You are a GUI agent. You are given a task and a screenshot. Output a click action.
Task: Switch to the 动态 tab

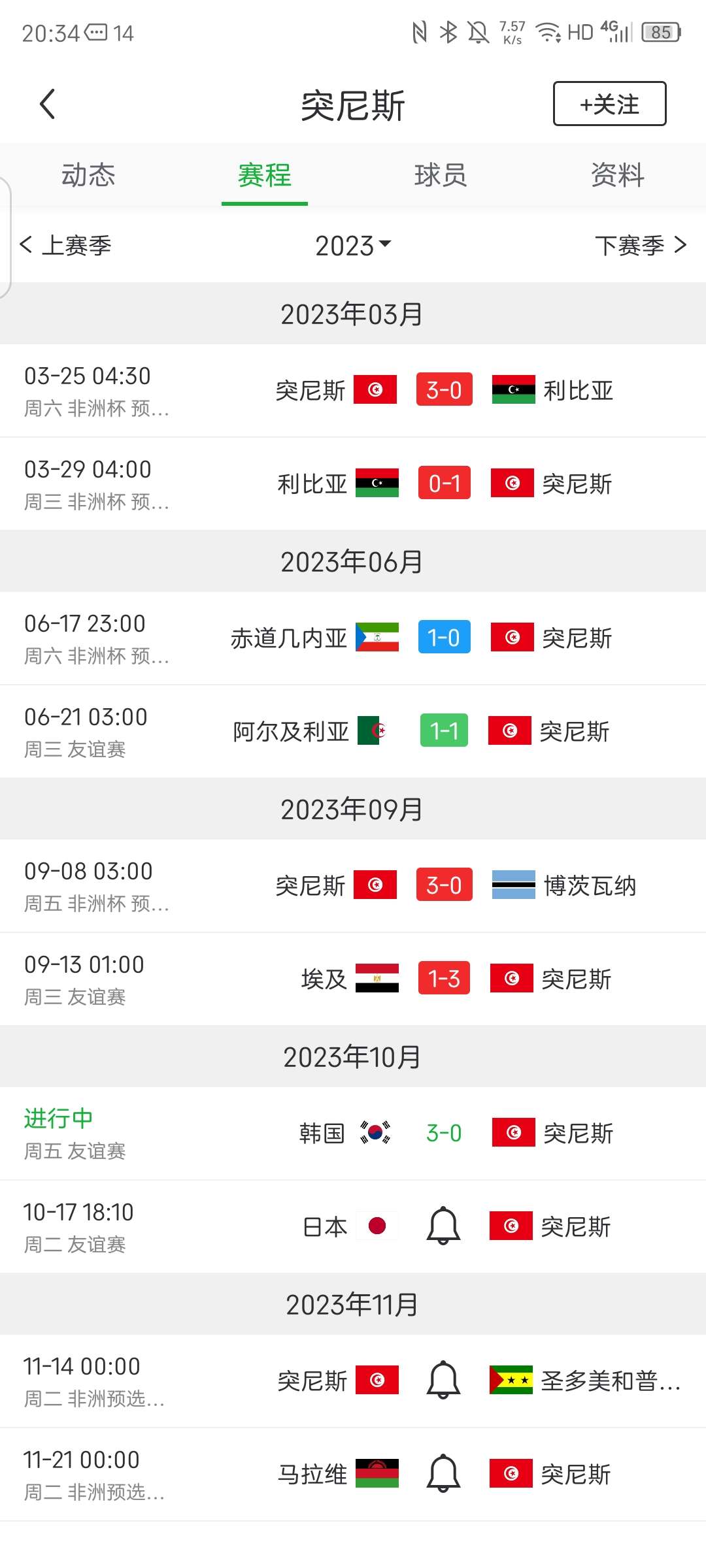88,175
